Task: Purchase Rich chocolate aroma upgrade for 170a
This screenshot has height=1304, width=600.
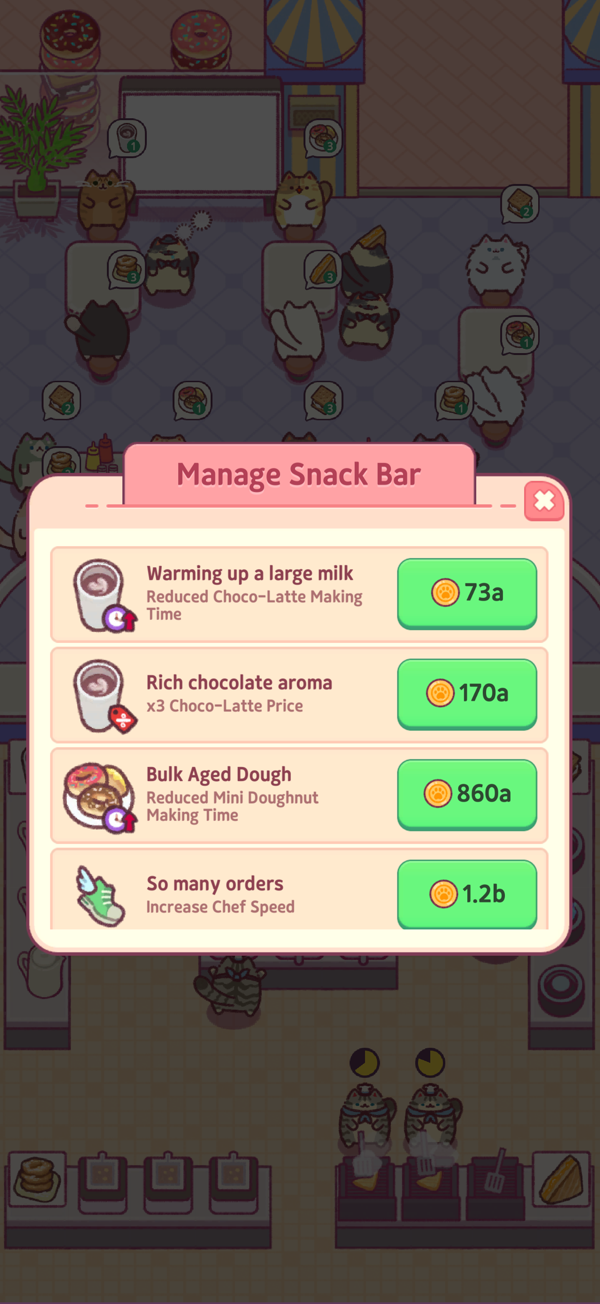Action: [x=467, y=693]
